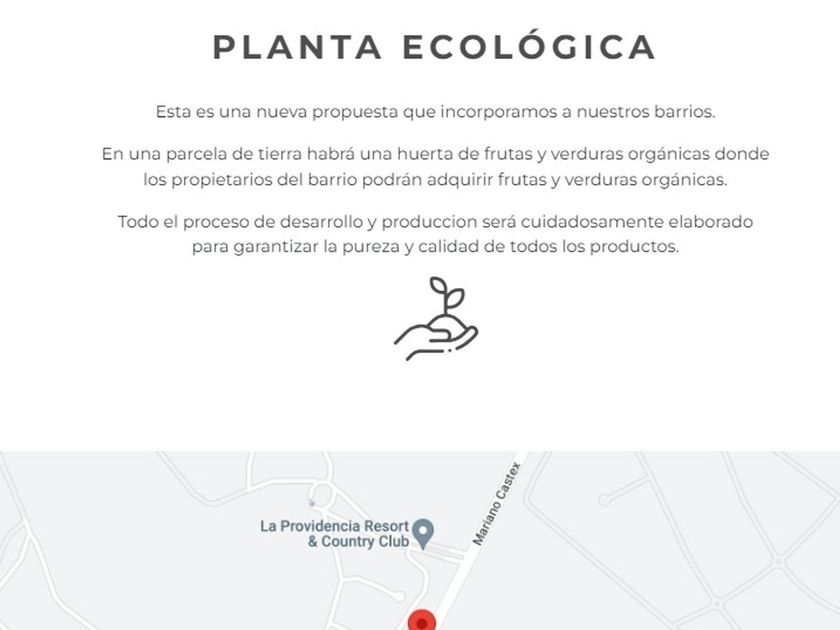This screenshot has height=630, width=840.
Task: Tap the red location marker on map
Action: (x=422, y=621)
